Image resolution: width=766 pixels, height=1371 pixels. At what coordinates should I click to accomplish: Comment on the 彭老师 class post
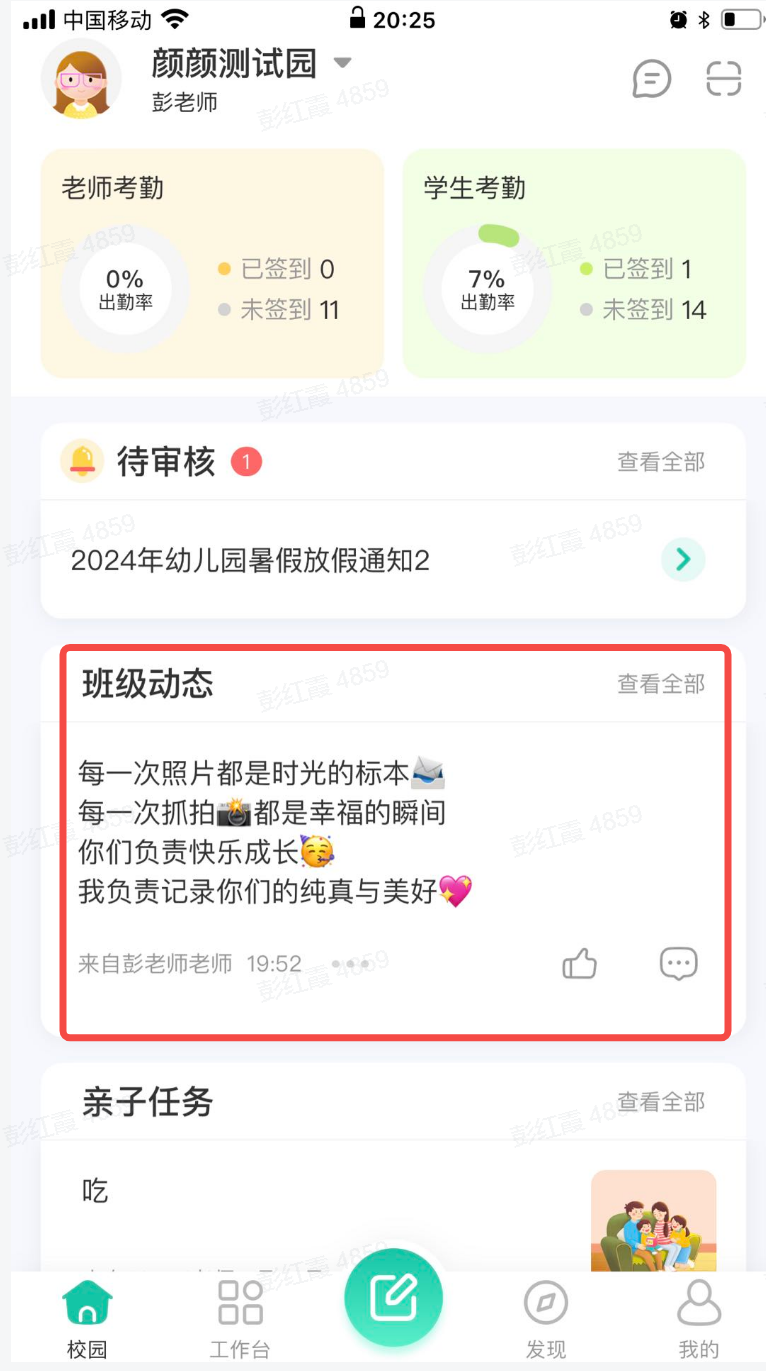click(x=679, y=964)
